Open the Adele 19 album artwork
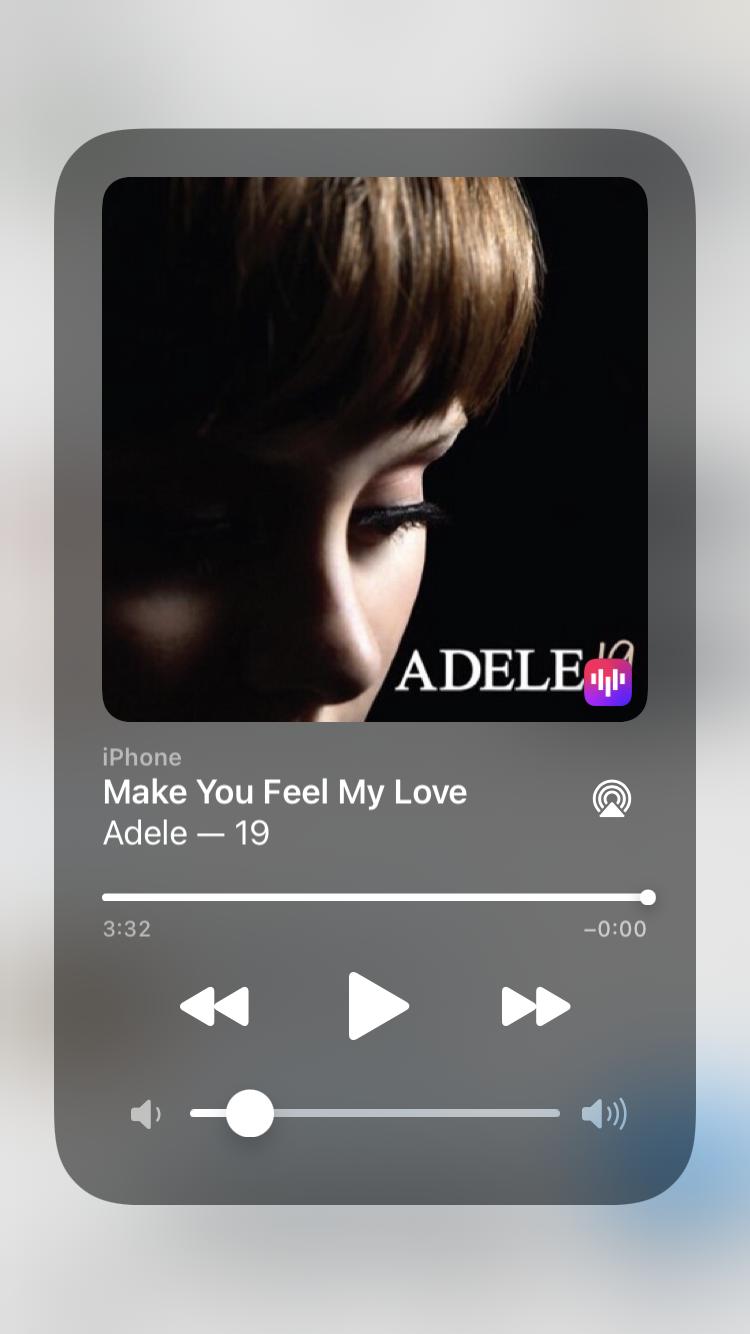 [x=375, y=449]
